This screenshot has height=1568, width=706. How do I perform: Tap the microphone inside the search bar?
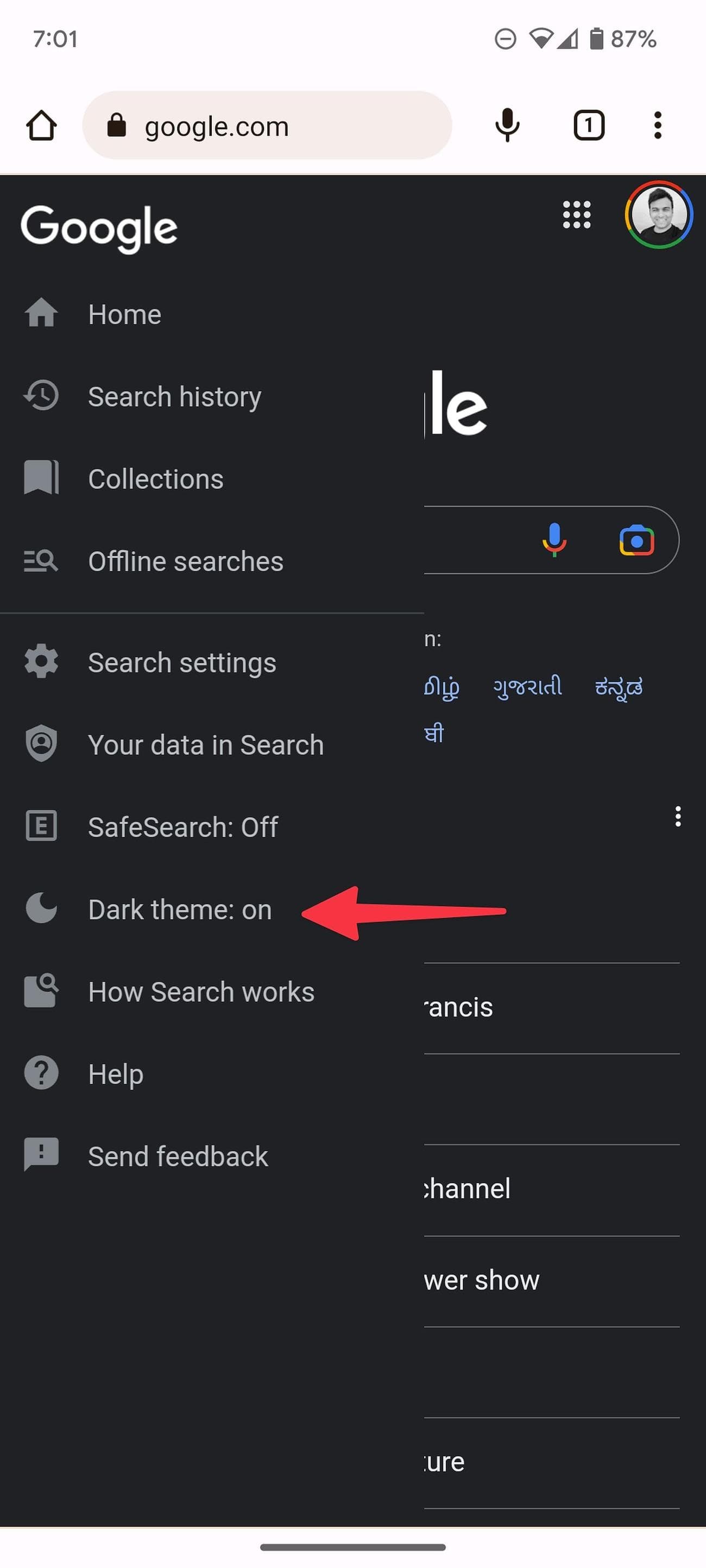[x=554, y=541]
